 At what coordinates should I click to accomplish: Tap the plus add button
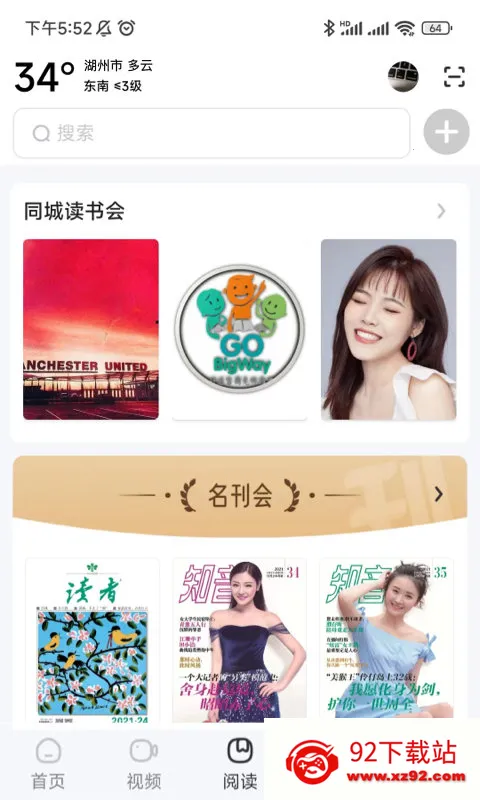pos(446,132)
